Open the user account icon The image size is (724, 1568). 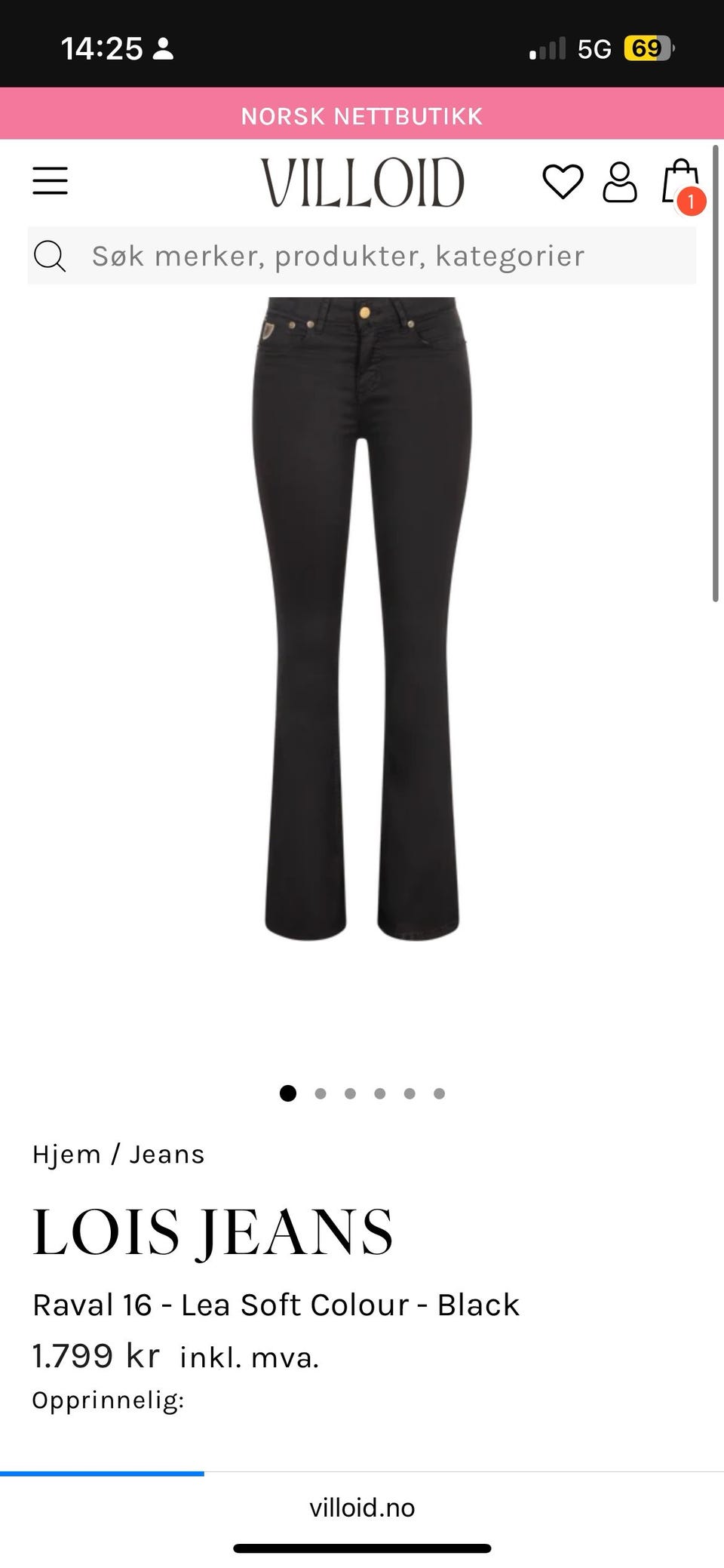coord(619,182)
